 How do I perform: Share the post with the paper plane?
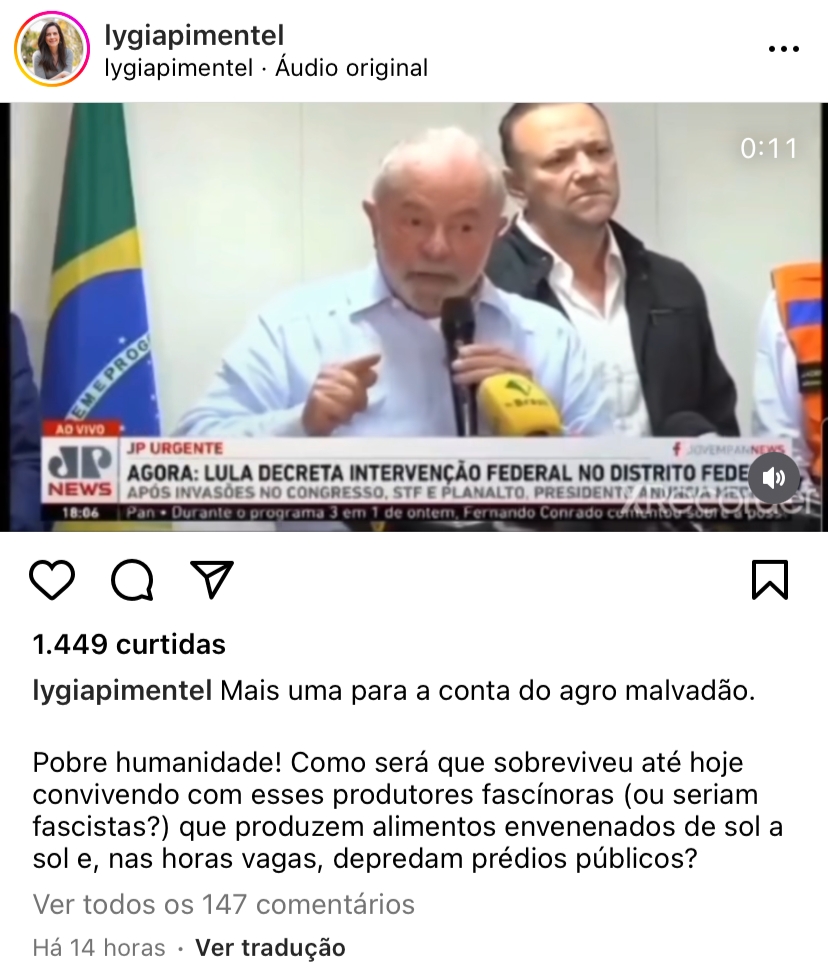[211, 579]
